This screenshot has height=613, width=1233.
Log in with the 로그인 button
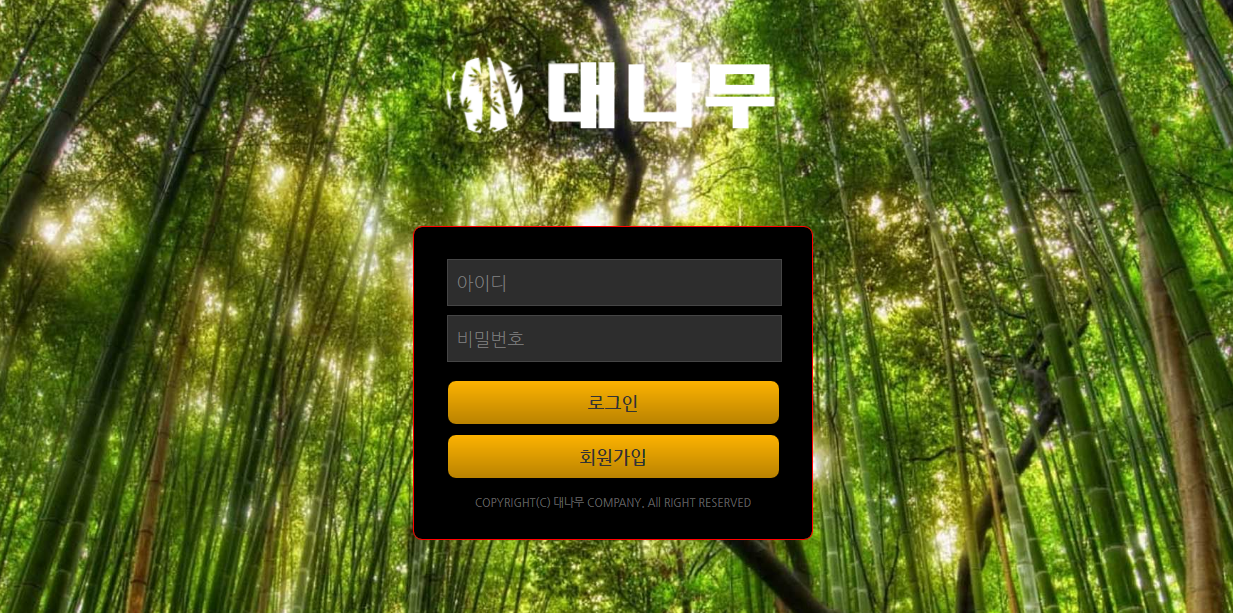tap(613, 403)
